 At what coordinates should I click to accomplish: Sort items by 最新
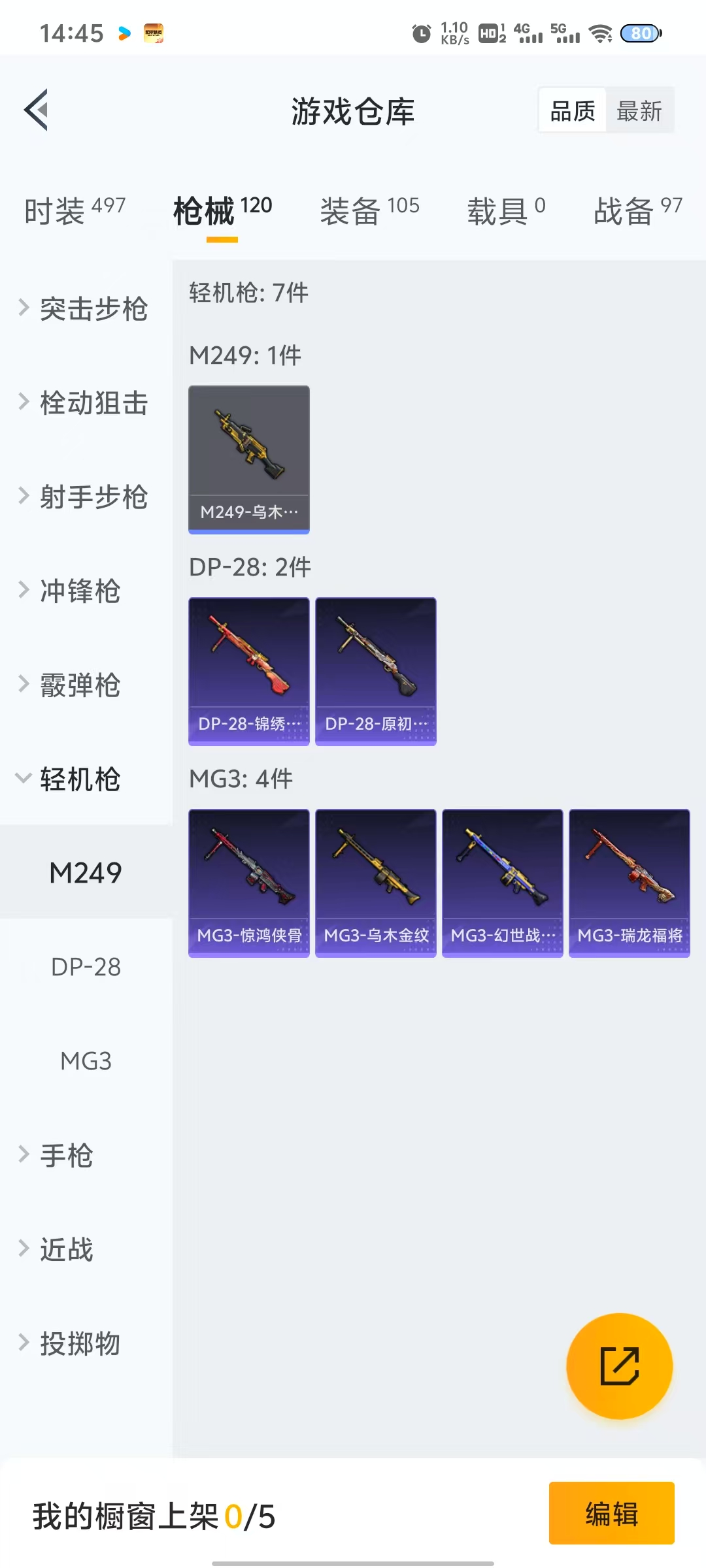639,111
